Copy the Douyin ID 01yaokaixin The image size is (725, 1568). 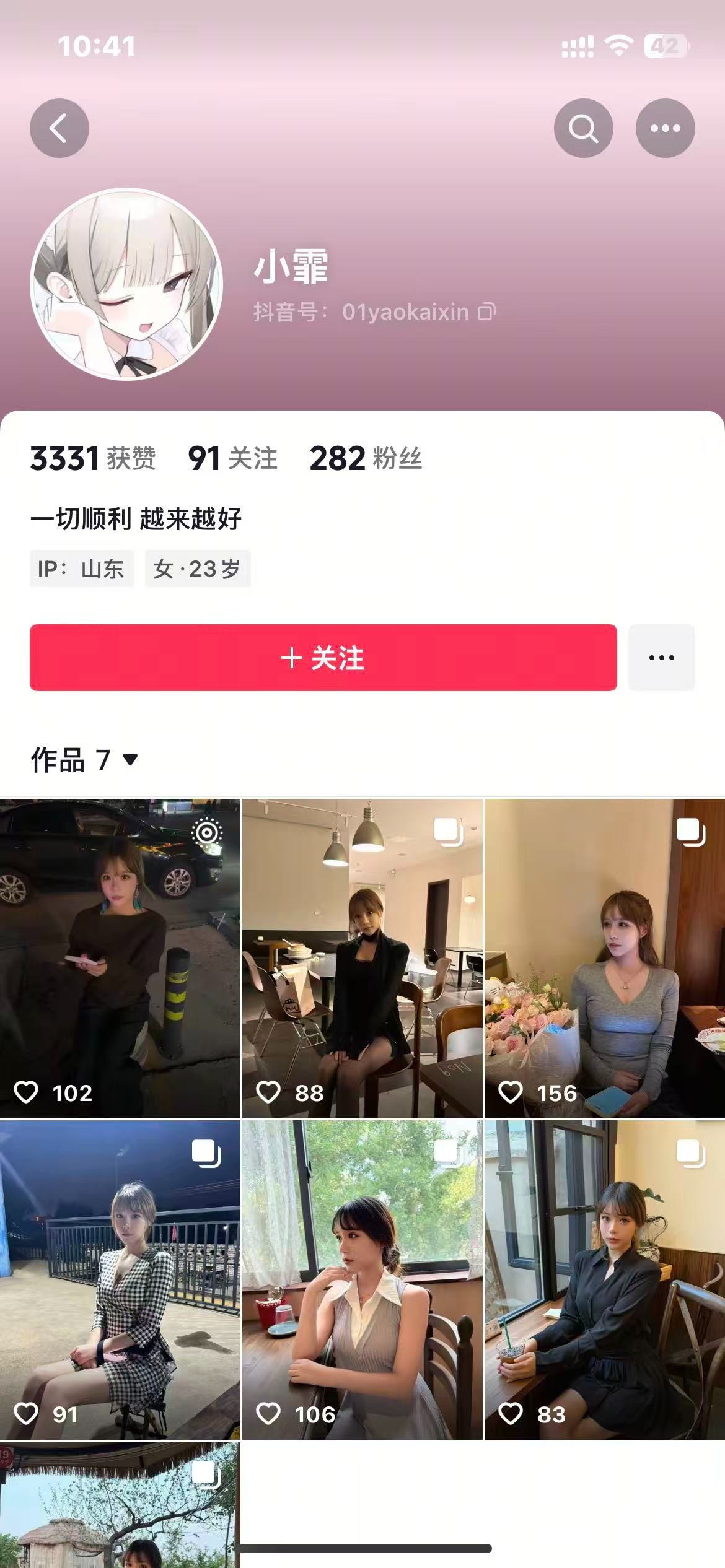point(486,312)
